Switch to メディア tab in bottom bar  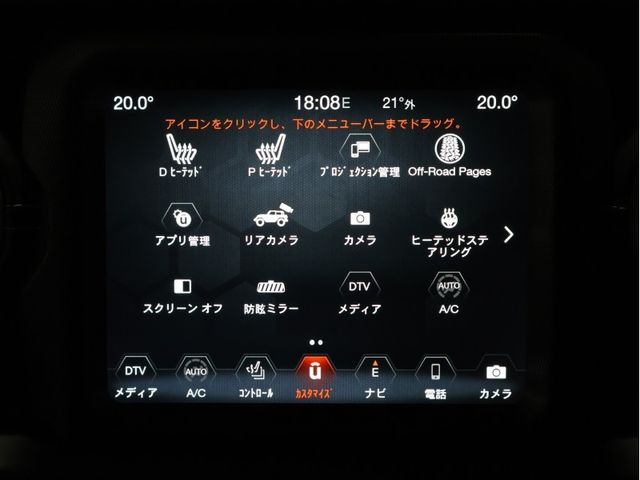pos(136,377)
